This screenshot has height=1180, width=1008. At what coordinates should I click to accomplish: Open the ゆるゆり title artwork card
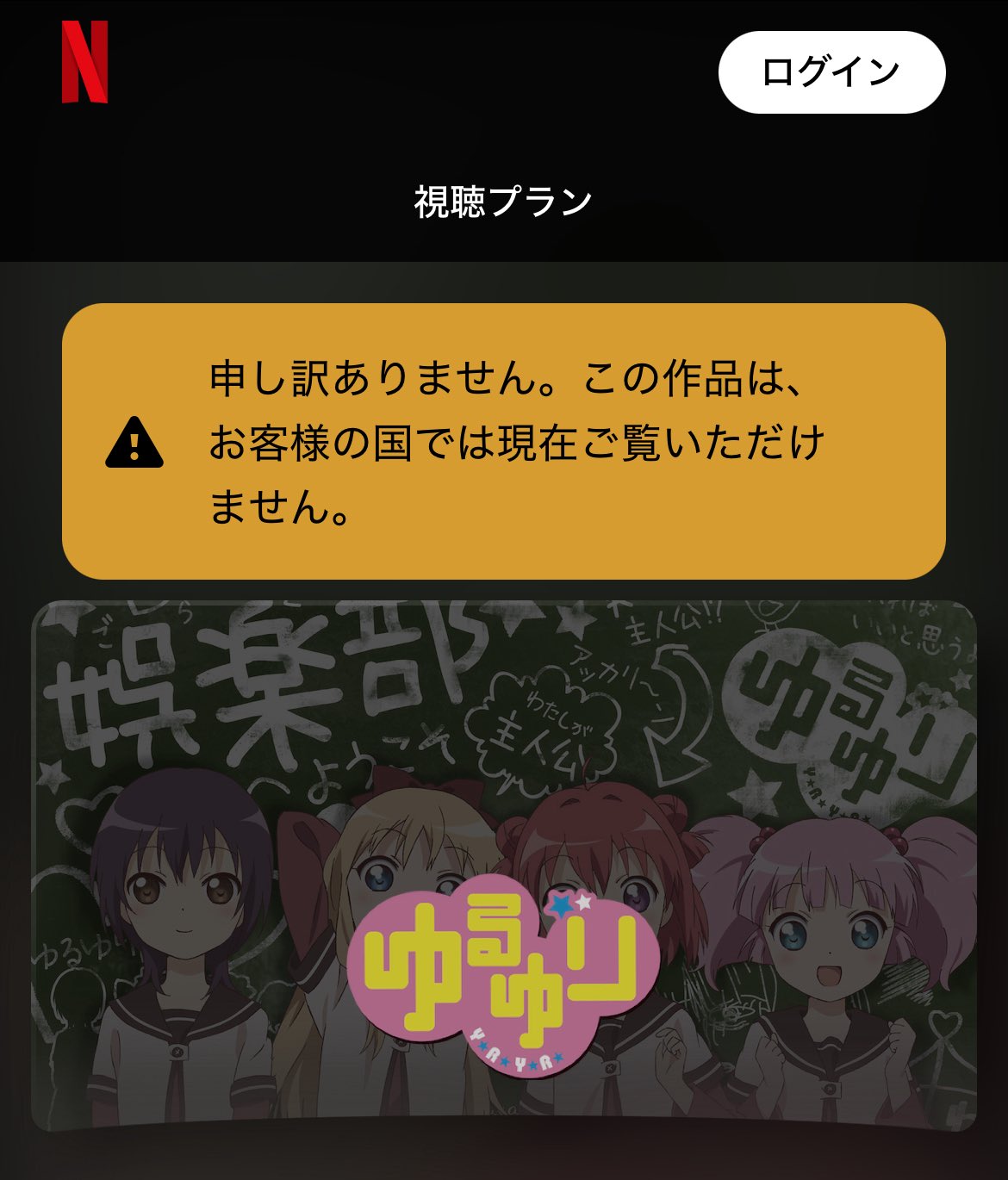pyautogui.click(x=504, y=866)
